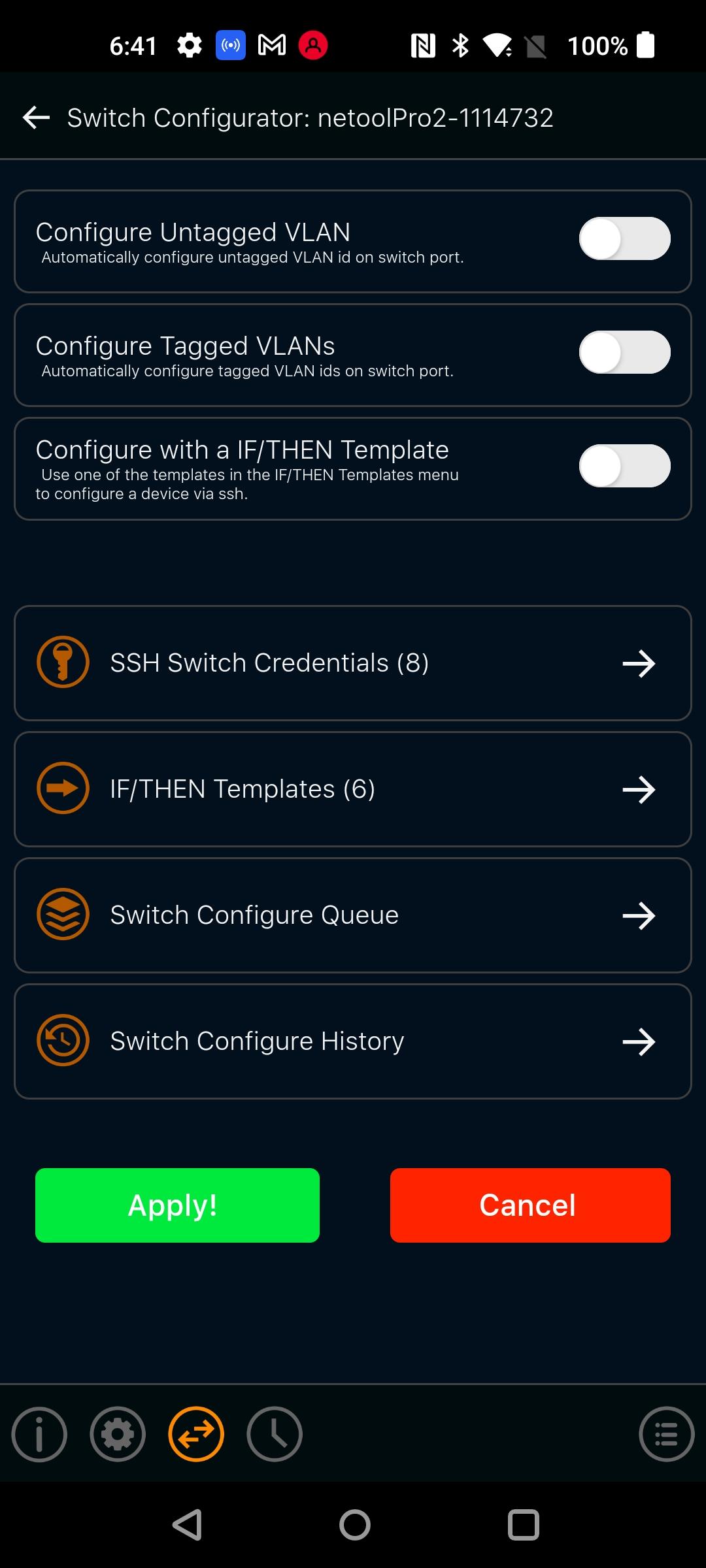This screenshot has height=1568, width=706.
Task: Toggle Configure with a IF/THEN Template
Action: pos(624,466)
